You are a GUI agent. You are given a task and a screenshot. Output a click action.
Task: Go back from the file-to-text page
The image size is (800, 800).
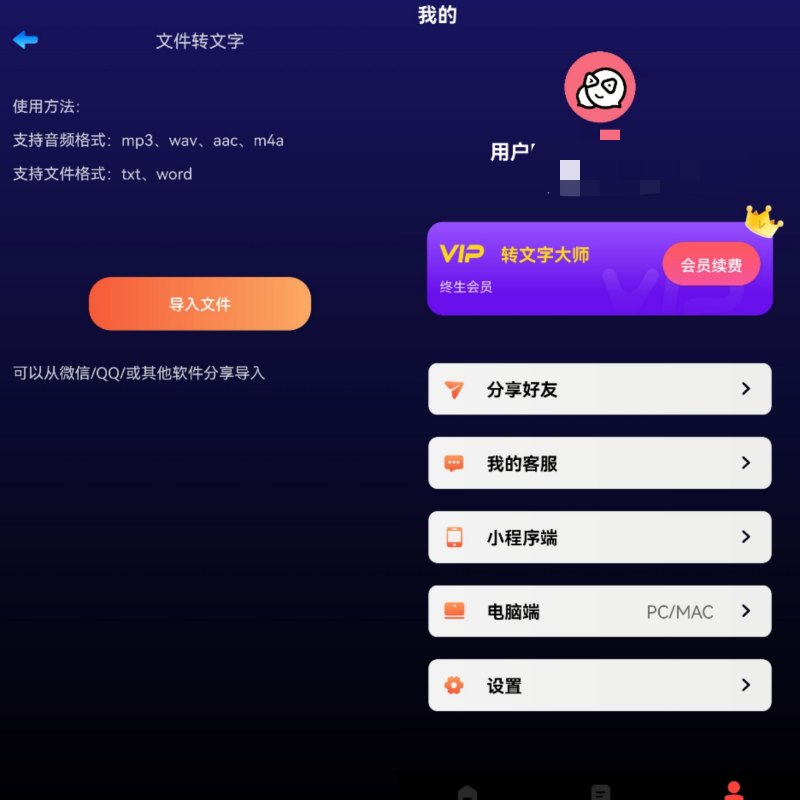pos(25,40)
